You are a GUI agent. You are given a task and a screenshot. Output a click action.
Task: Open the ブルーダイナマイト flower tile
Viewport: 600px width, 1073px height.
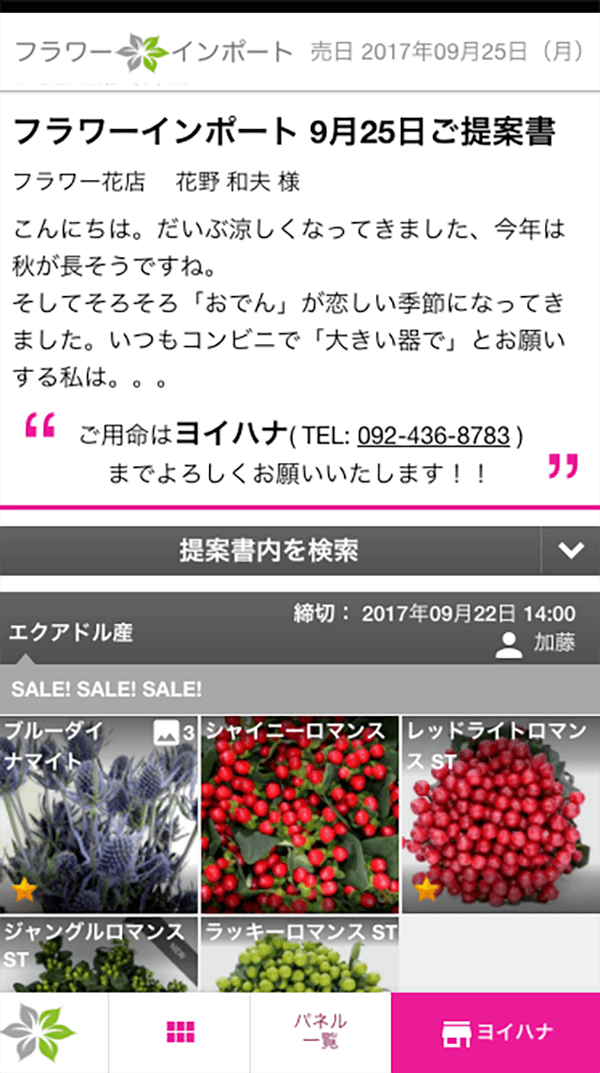click(99, 814)
